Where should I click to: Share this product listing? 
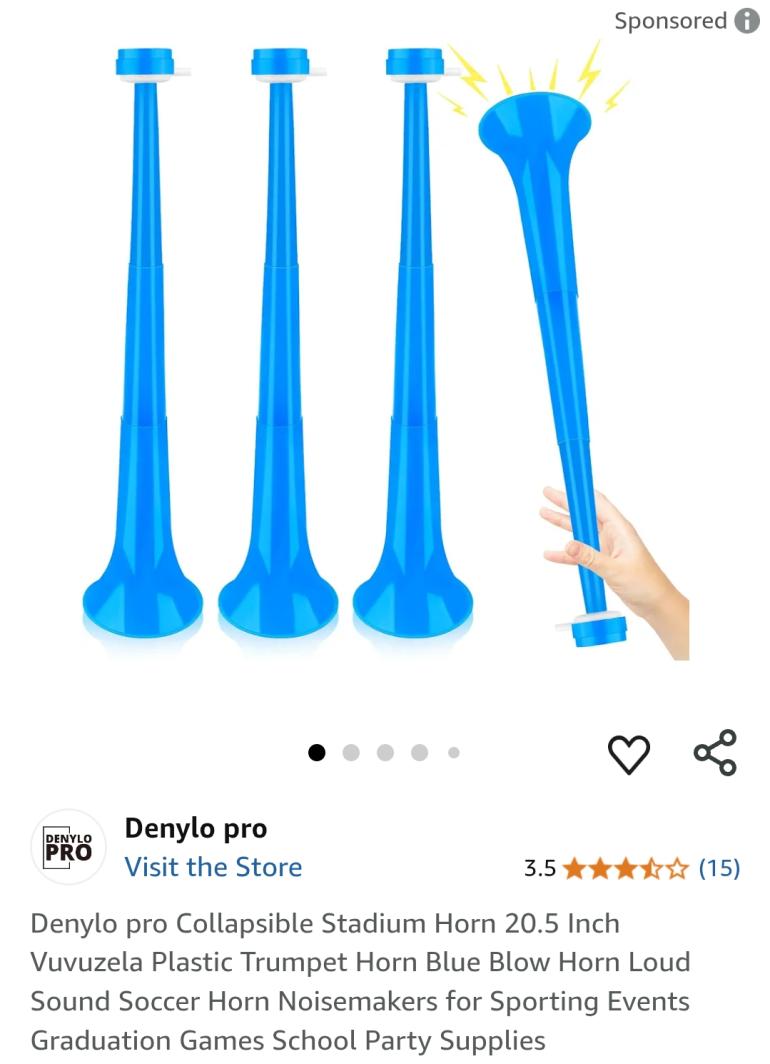[x=715, y=753]
